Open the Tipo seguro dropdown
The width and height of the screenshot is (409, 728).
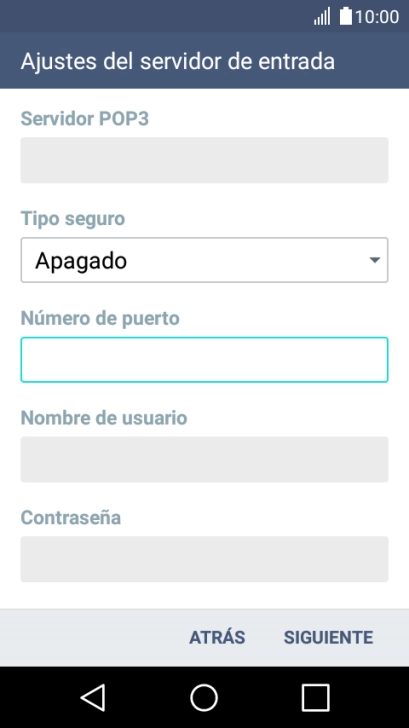[204, 260]
